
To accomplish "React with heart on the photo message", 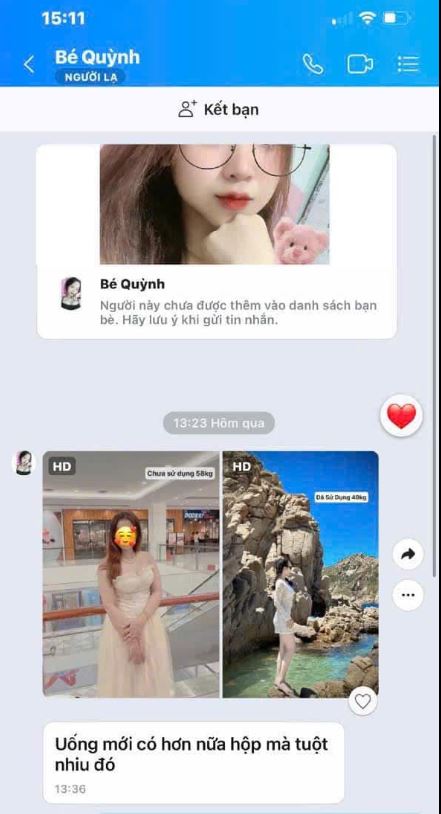I will pyautogui.click(x=363, y=701).
